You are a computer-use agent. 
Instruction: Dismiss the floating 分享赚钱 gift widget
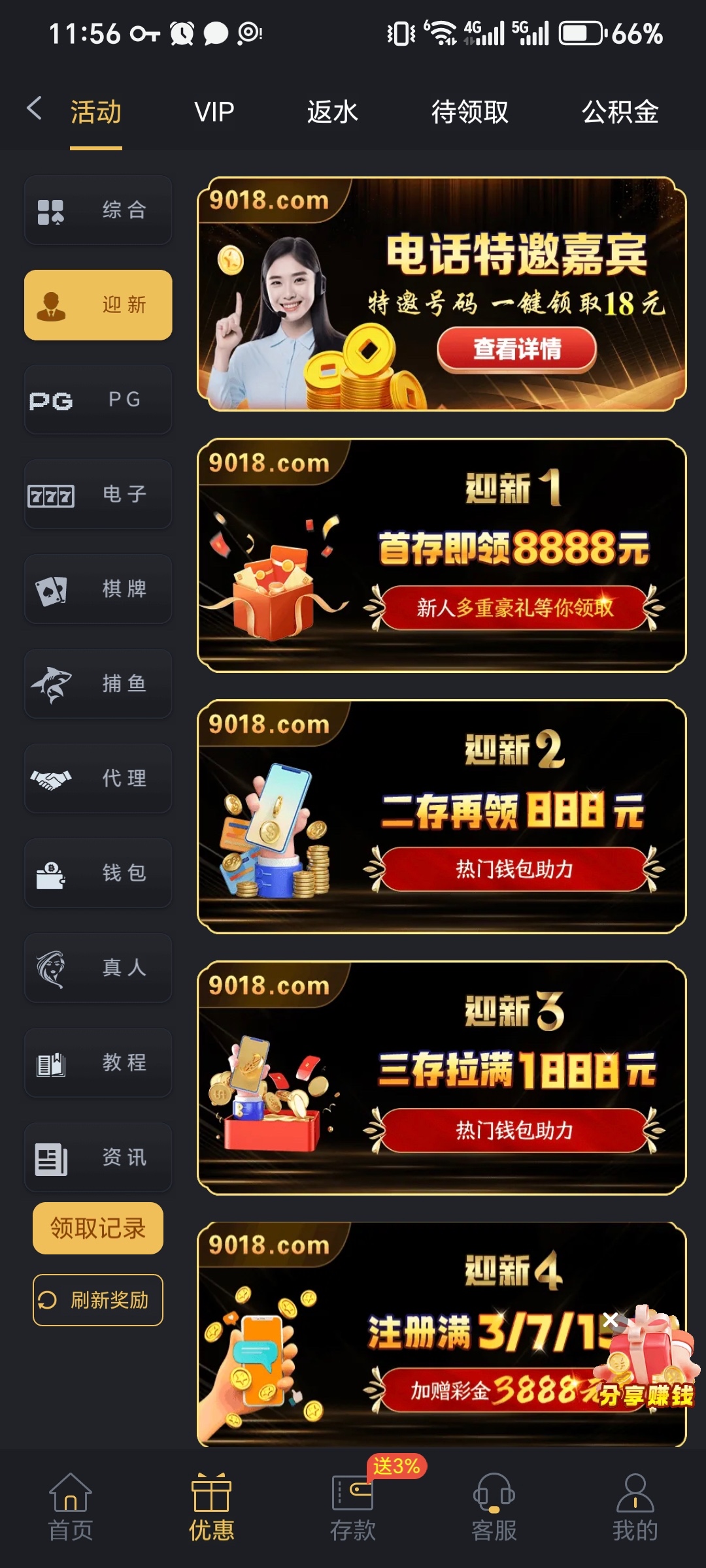[x=611, y=1320]
